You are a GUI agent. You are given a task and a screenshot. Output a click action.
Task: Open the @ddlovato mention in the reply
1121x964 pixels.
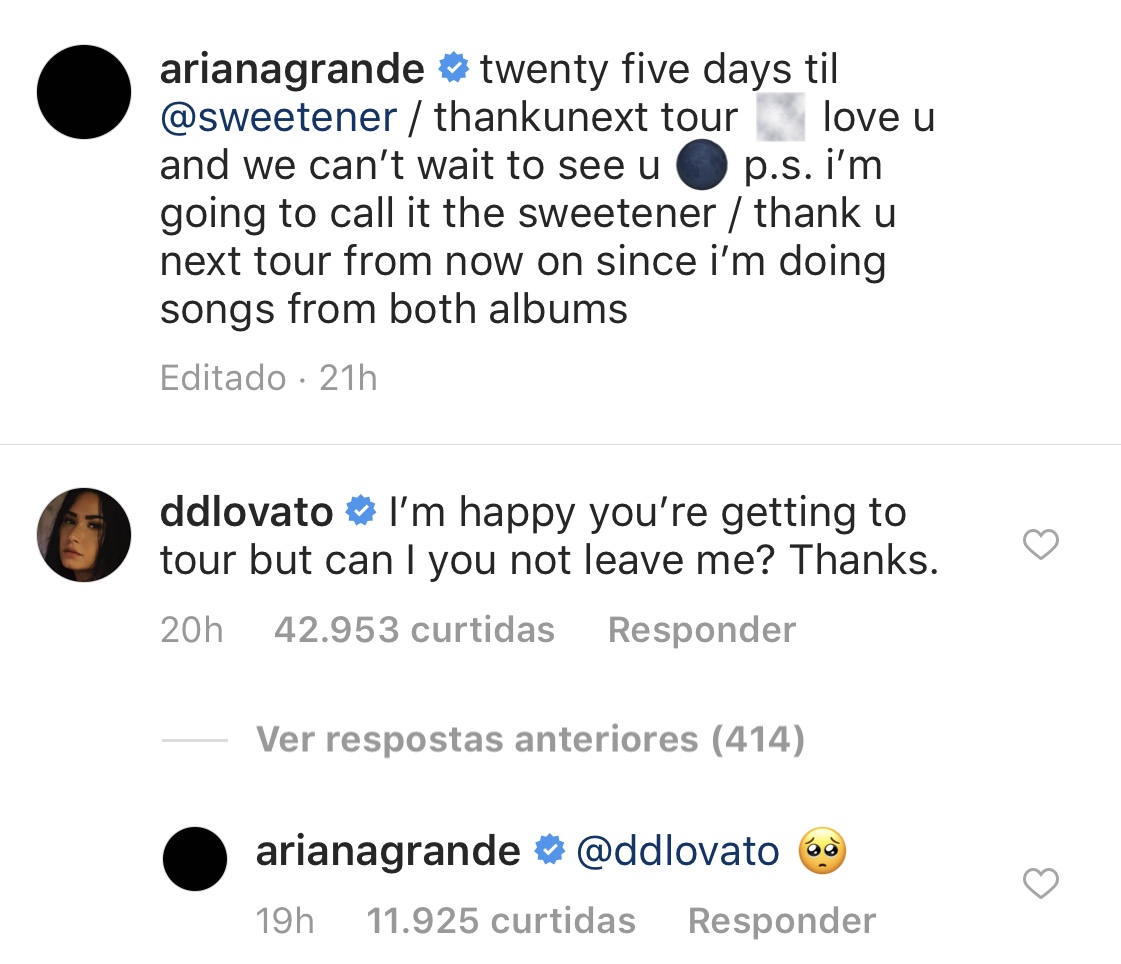(x=678, y=852)
